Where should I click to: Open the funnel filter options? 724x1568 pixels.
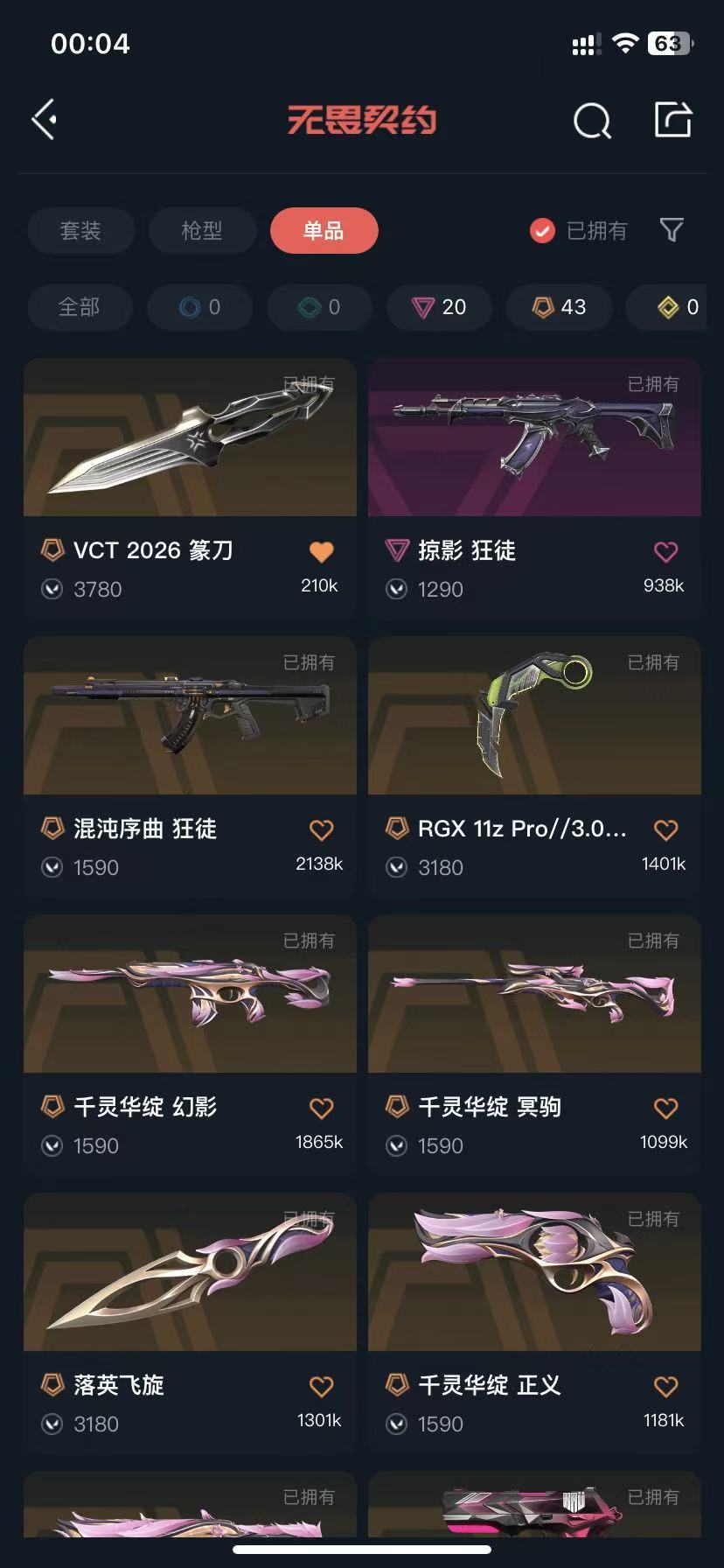point(672,230)
